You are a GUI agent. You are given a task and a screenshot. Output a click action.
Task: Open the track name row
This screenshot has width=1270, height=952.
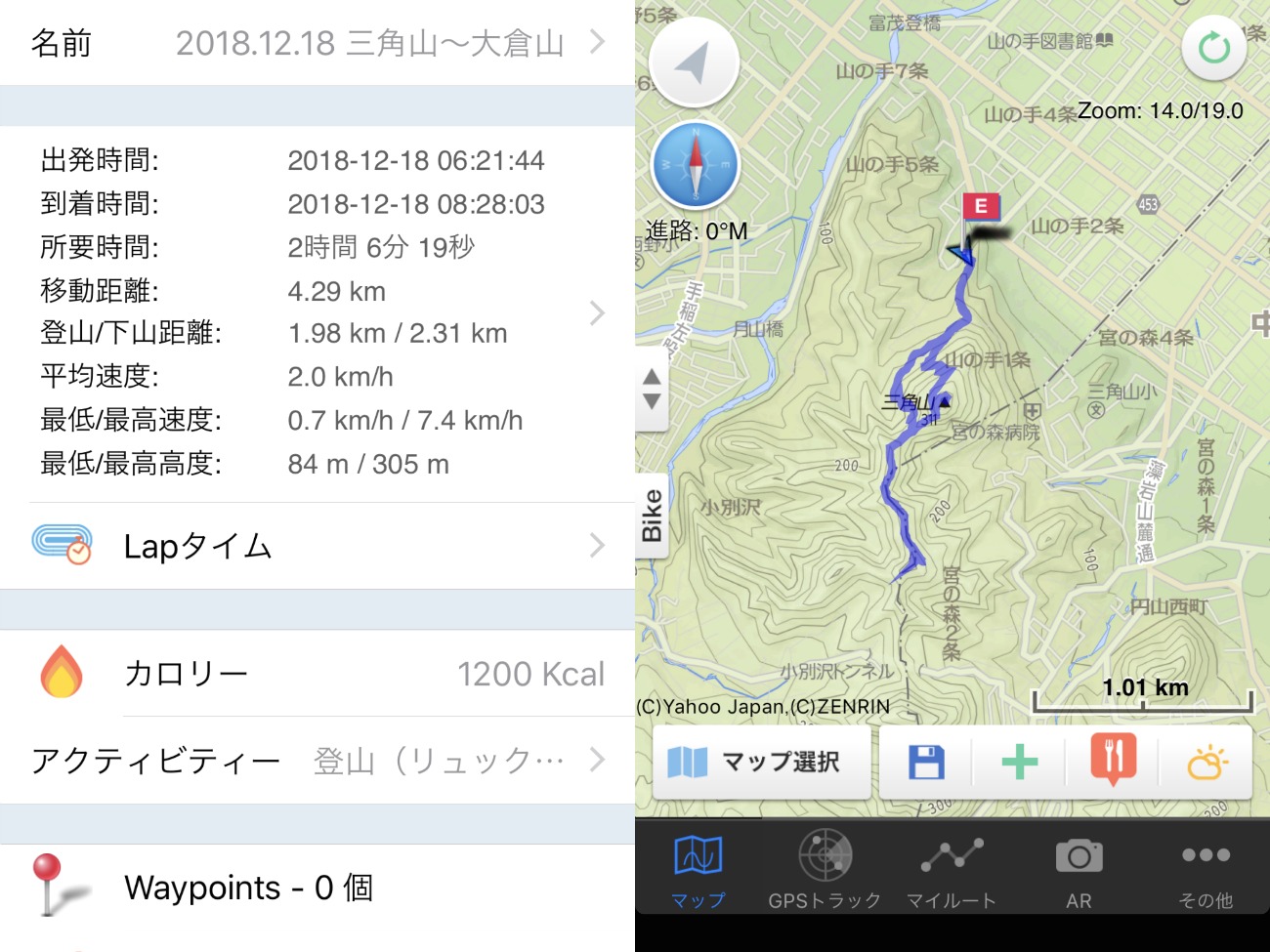pyautogui.click(x=317, y=43)
